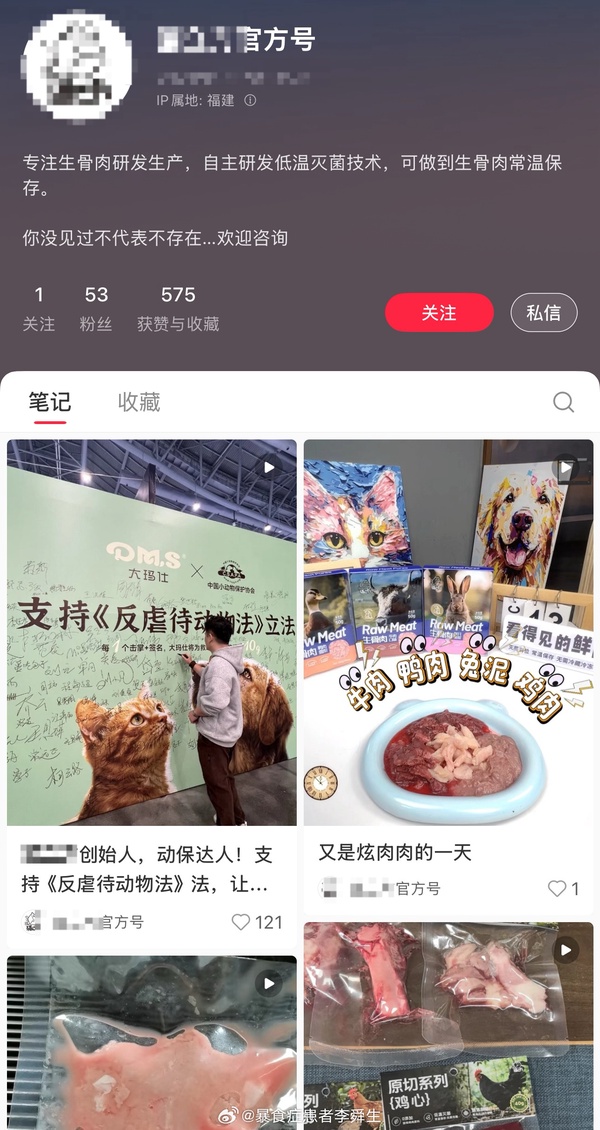Send a private message via 私信
This screenshot has width=600, height=1130.
(544, 313)
